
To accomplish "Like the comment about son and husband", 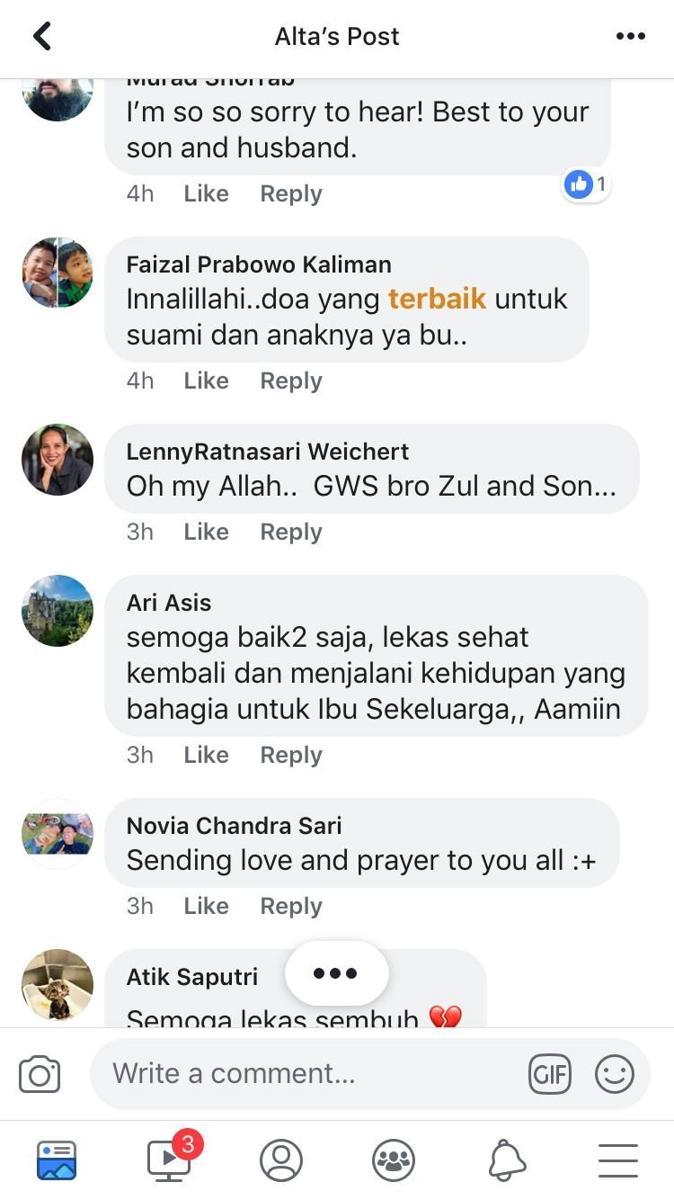I will [x=206, y=194].
